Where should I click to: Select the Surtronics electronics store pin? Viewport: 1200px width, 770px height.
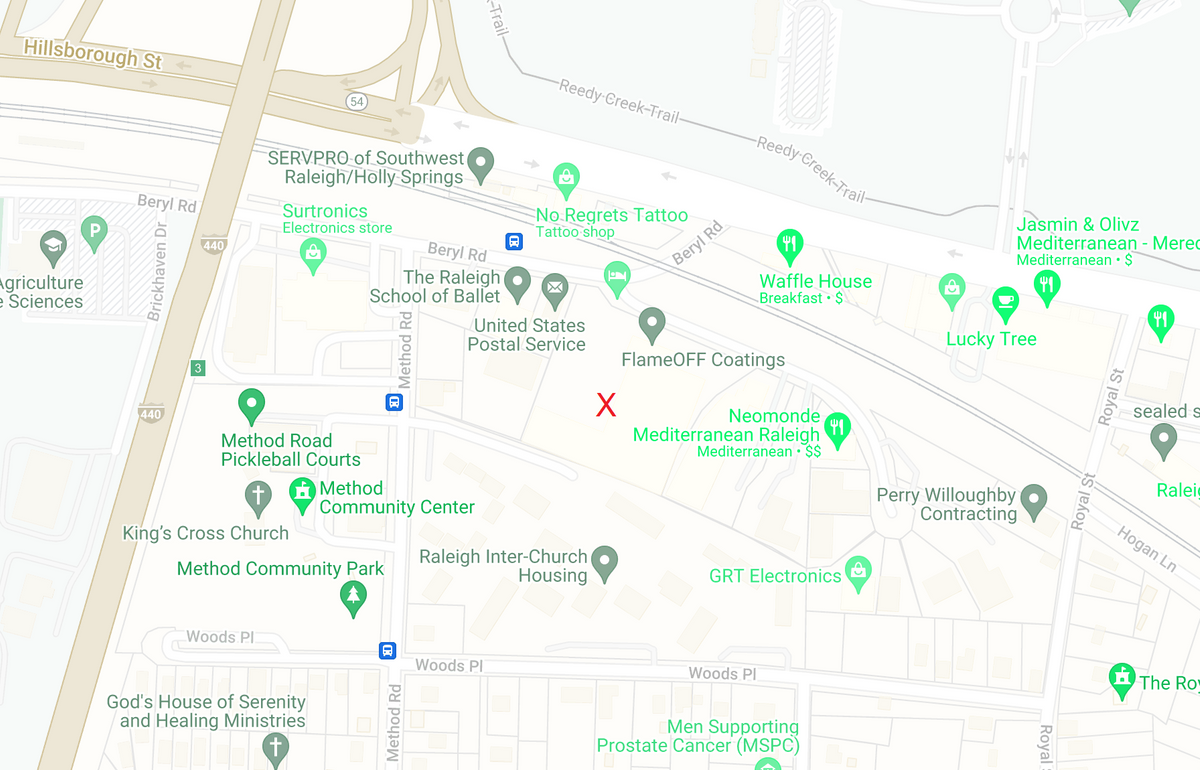pos(313,254)
